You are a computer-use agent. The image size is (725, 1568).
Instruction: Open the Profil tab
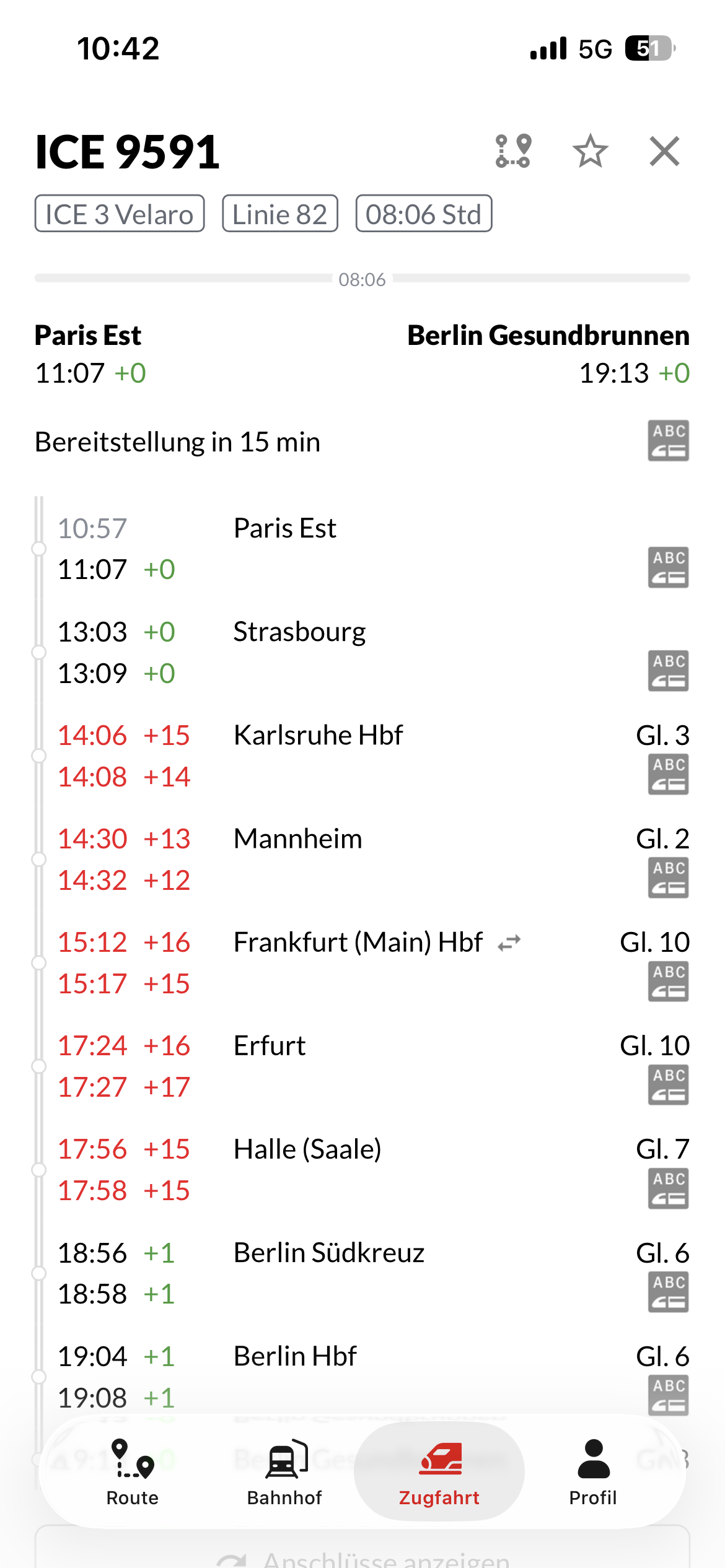tap(593, 1473)
